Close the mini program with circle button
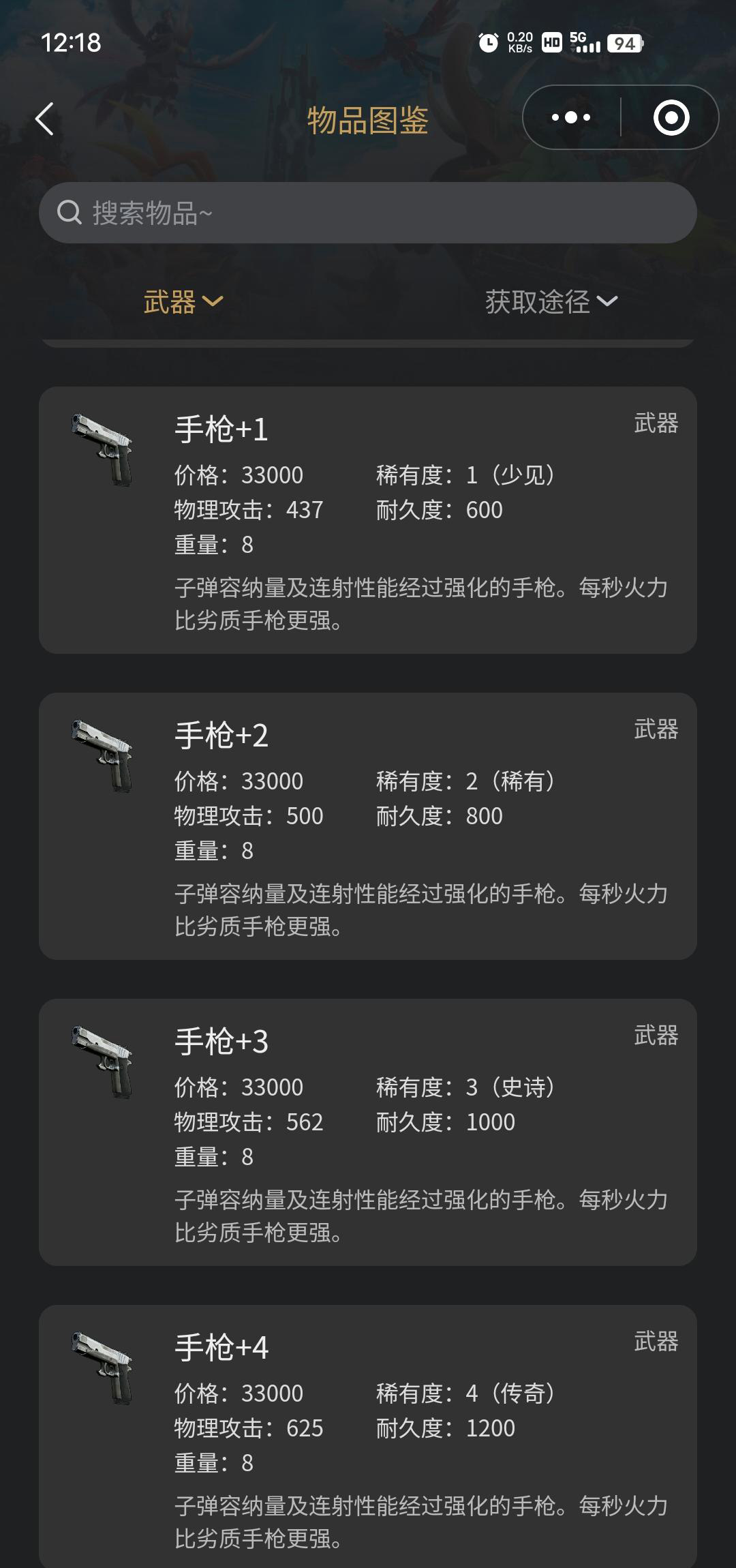This screenshot has height=1568, width=736. pos(671,118)
